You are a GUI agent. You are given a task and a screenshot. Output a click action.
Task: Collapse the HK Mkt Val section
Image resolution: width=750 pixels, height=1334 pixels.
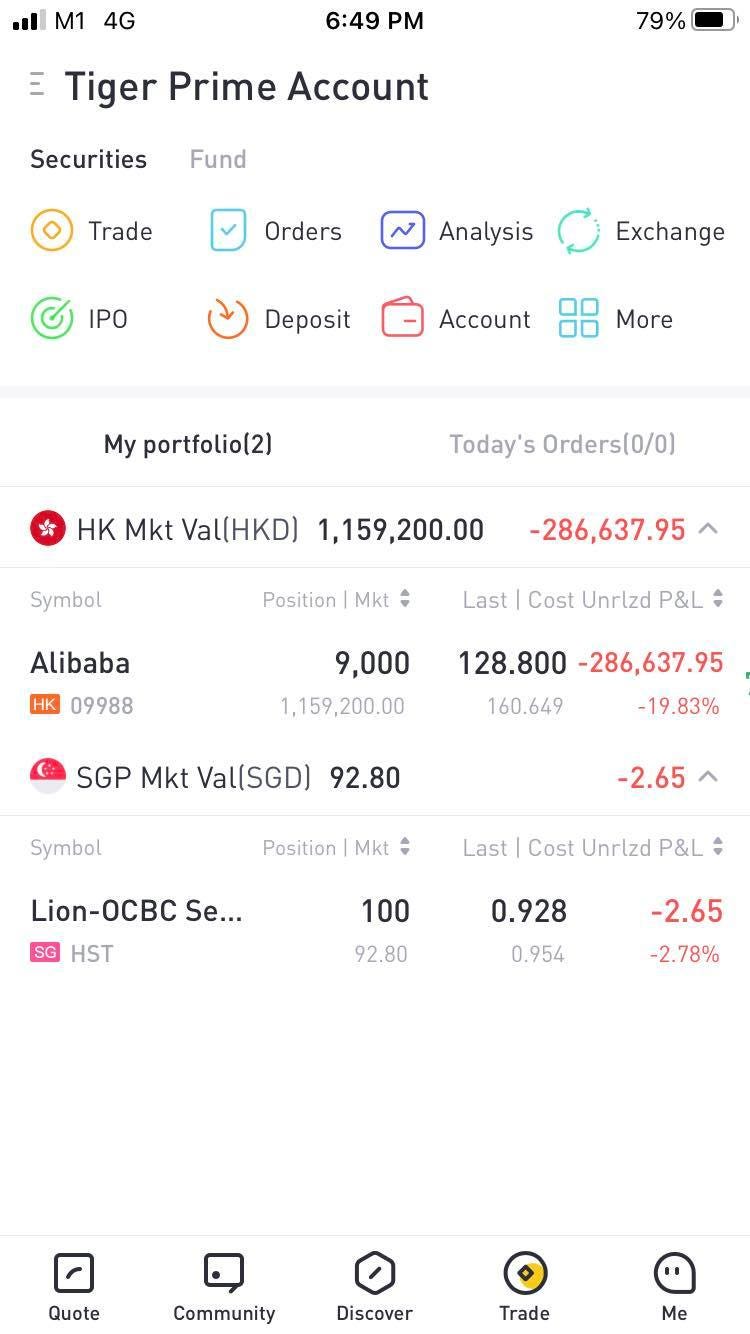[x=708, y=529]
